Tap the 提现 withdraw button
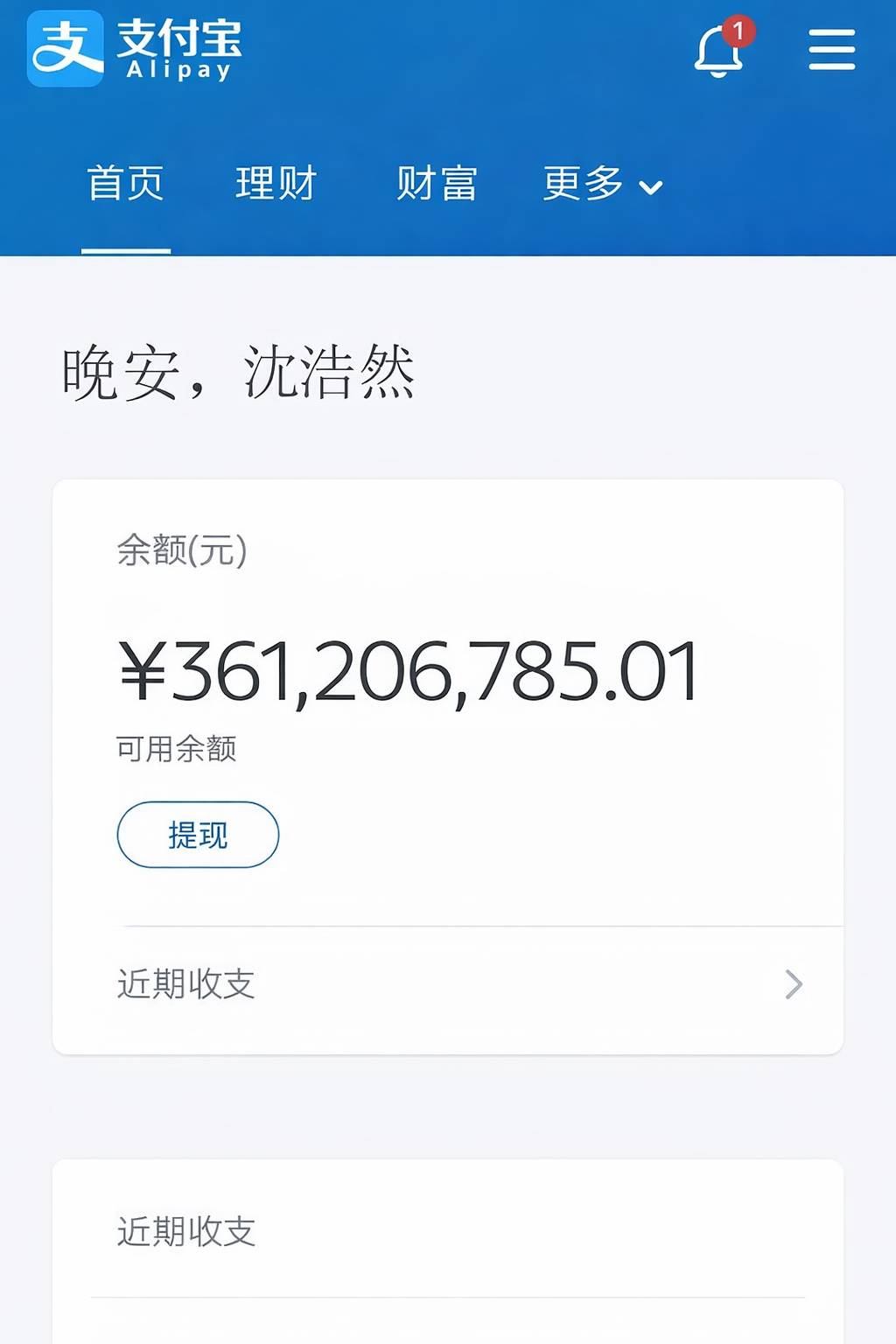The width and height of the screenshot is (896, 1344). point(198,835)
